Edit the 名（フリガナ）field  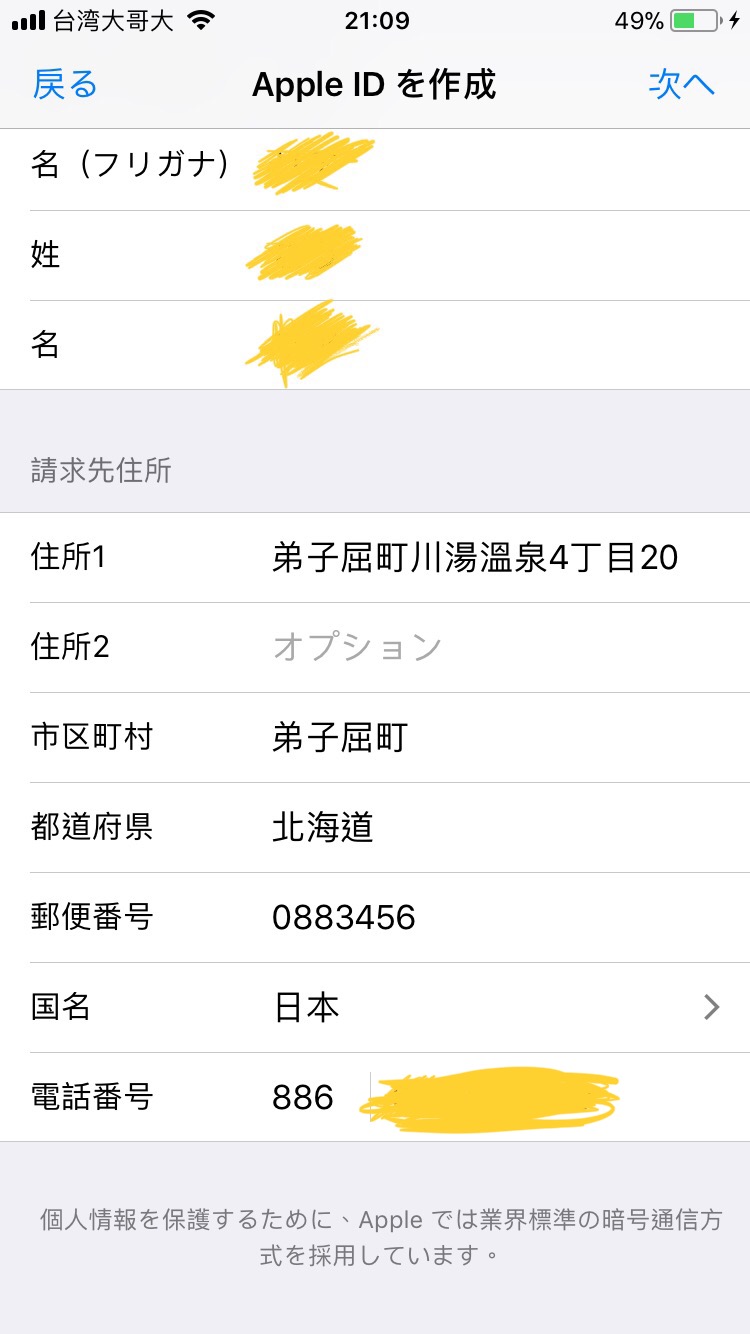[x=480, y=165]
